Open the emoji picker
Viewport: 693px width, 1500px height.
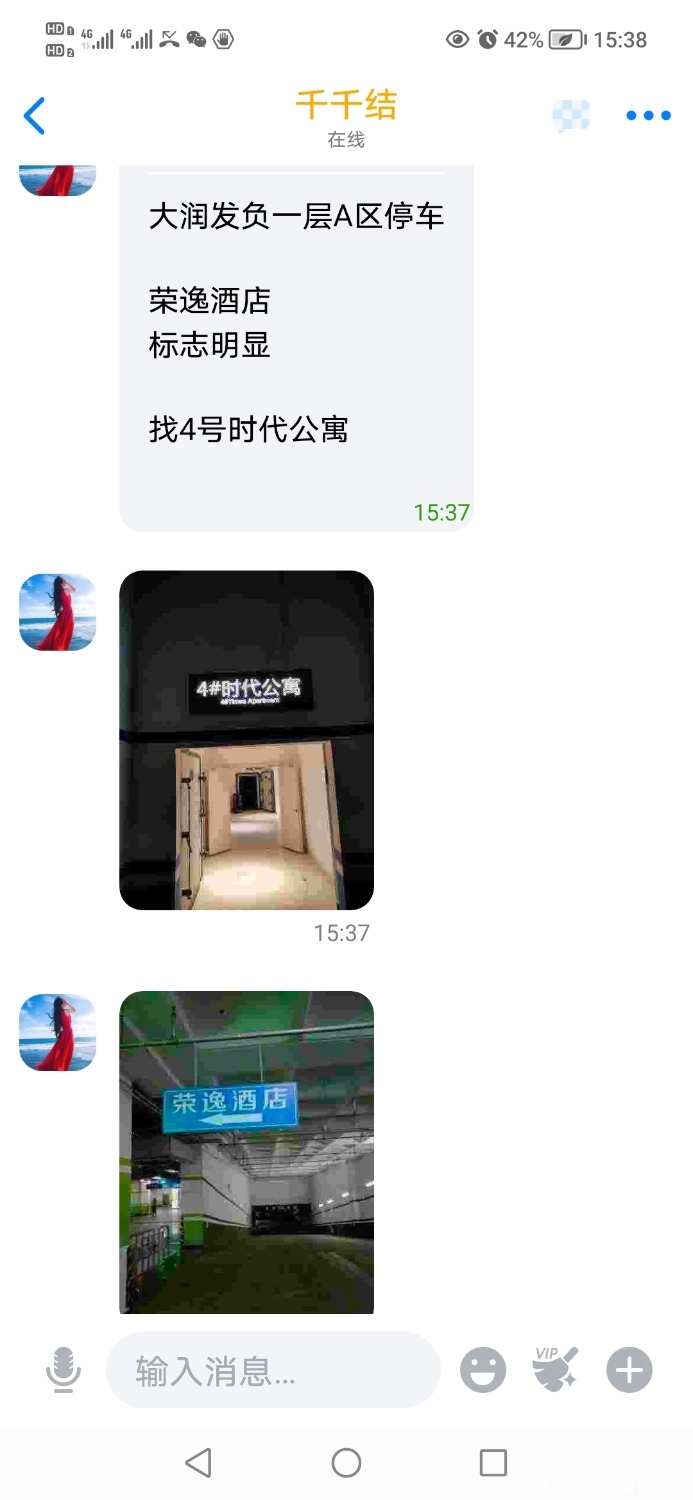coord(483,1369)
